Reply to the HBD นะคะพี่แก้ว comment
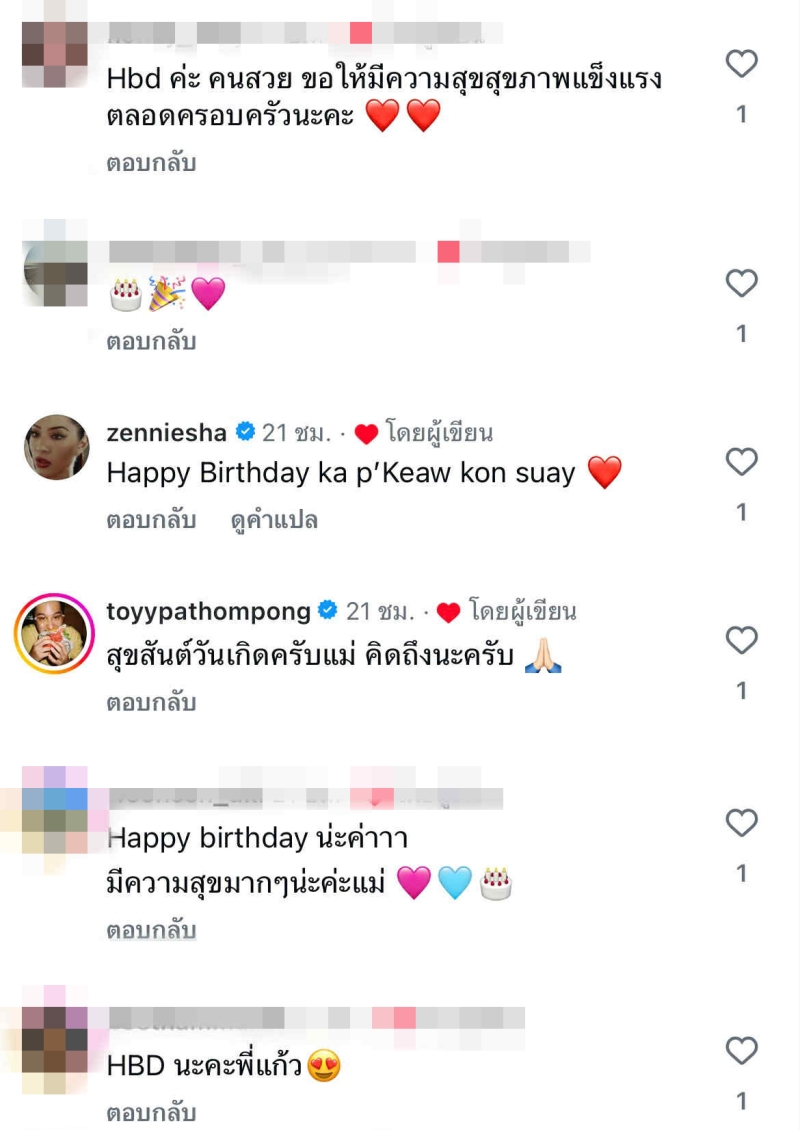This screenshot has width=800, height=1130. coord(151,1112)
